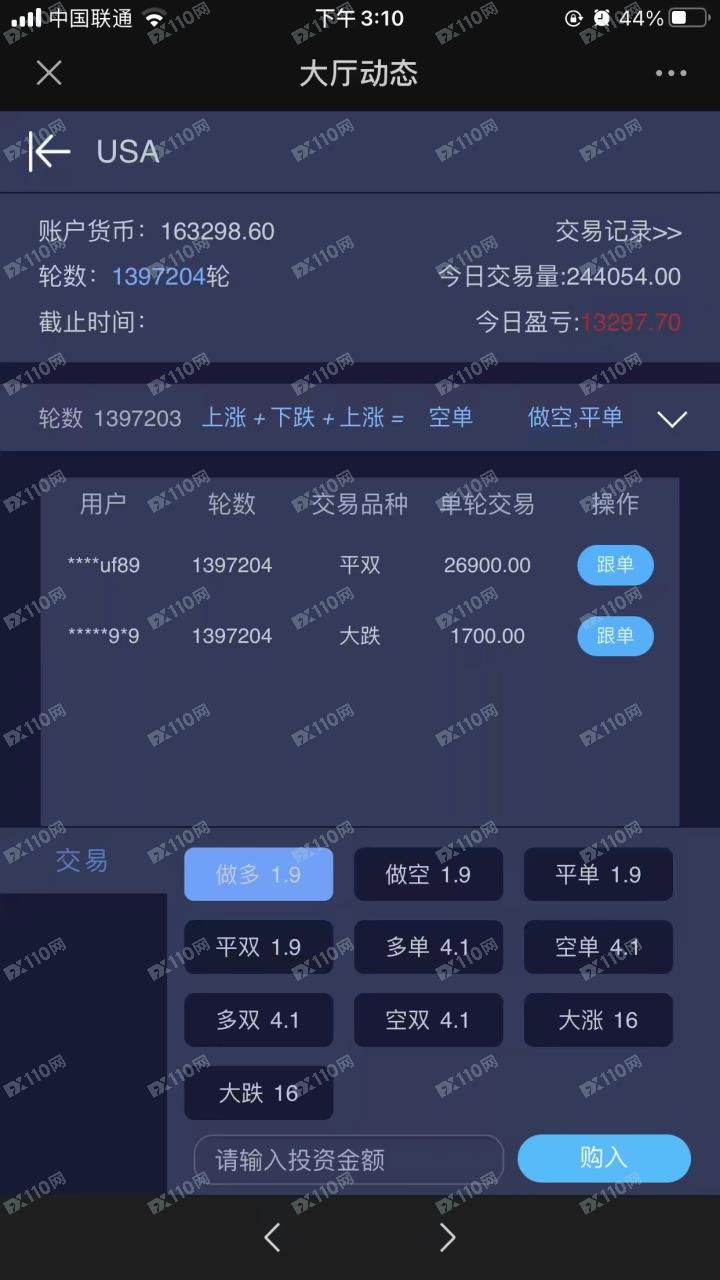Choose the 平单 1.9 option
The height and width of the screenshot is (1280, 720).
[x=598, y=875]
